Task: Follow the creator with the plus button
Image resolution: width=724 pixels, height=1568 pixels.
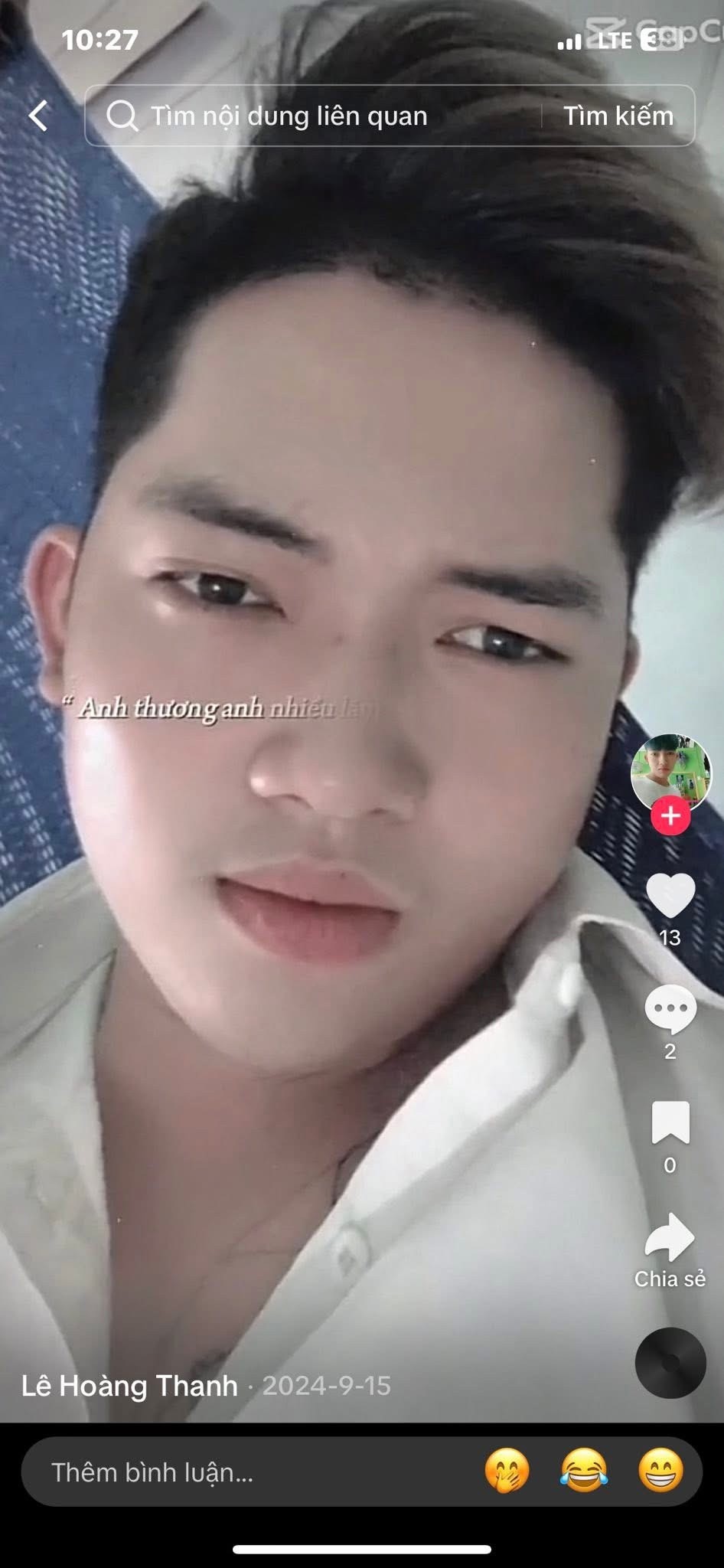Action: click(x=670, y=816)
